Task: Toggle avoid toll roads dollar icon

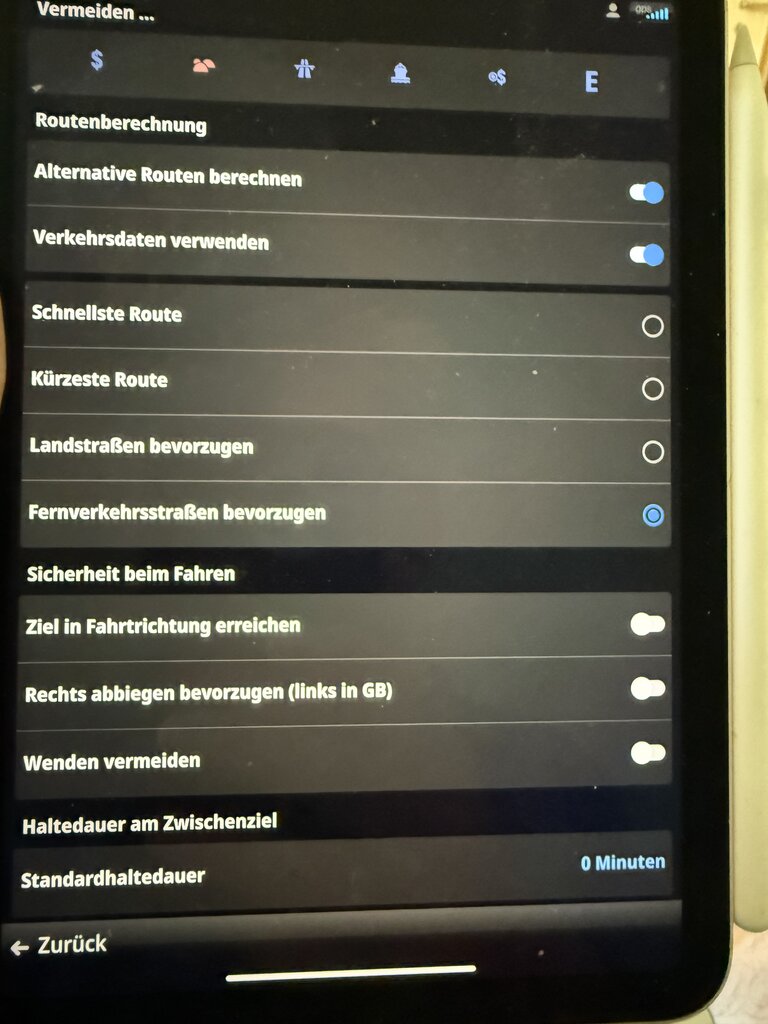Action: [97, 62]
